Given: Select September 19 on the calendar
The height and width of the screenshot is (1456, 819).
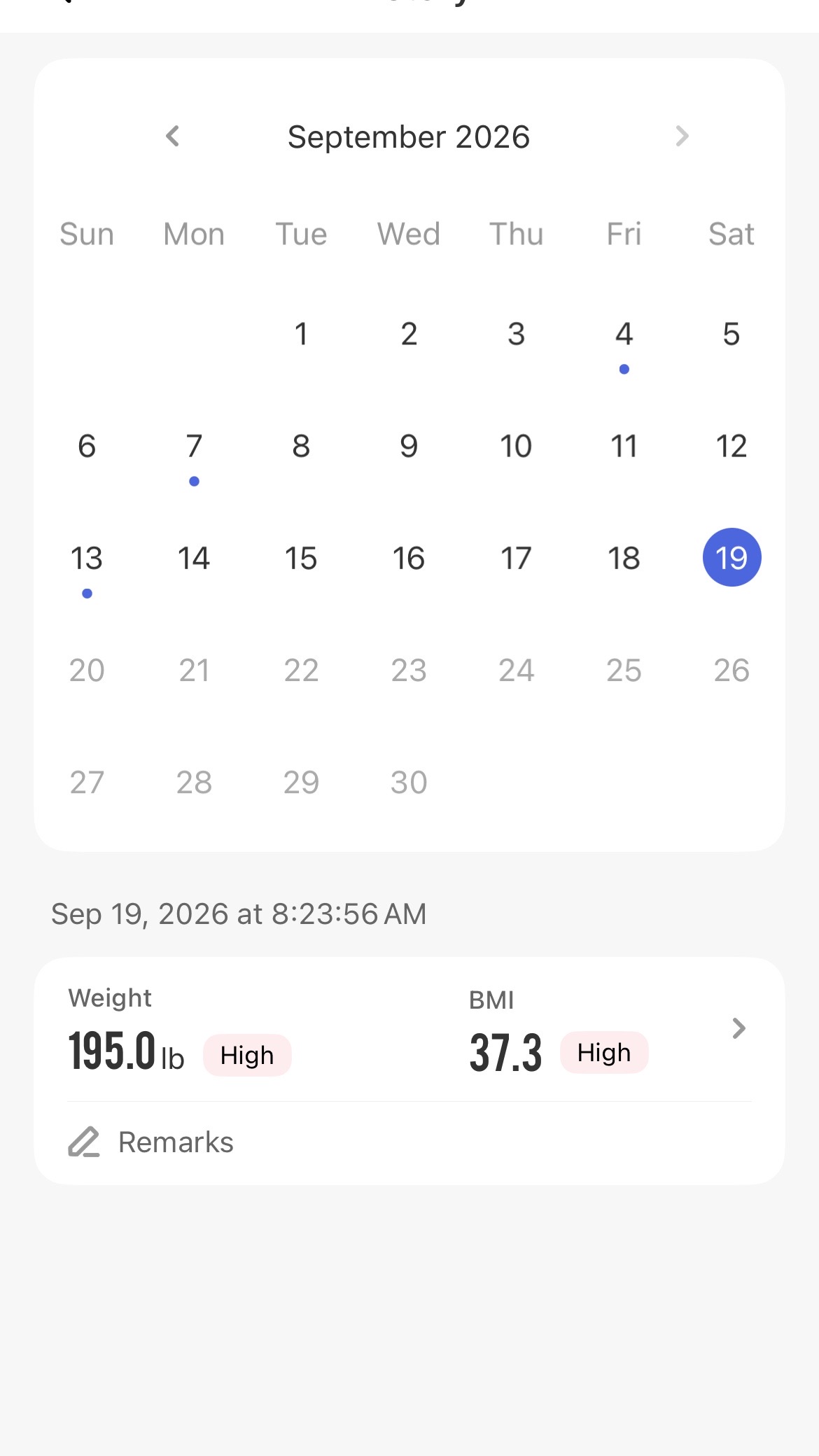Looking at the screenshot, I should point(731,558).
